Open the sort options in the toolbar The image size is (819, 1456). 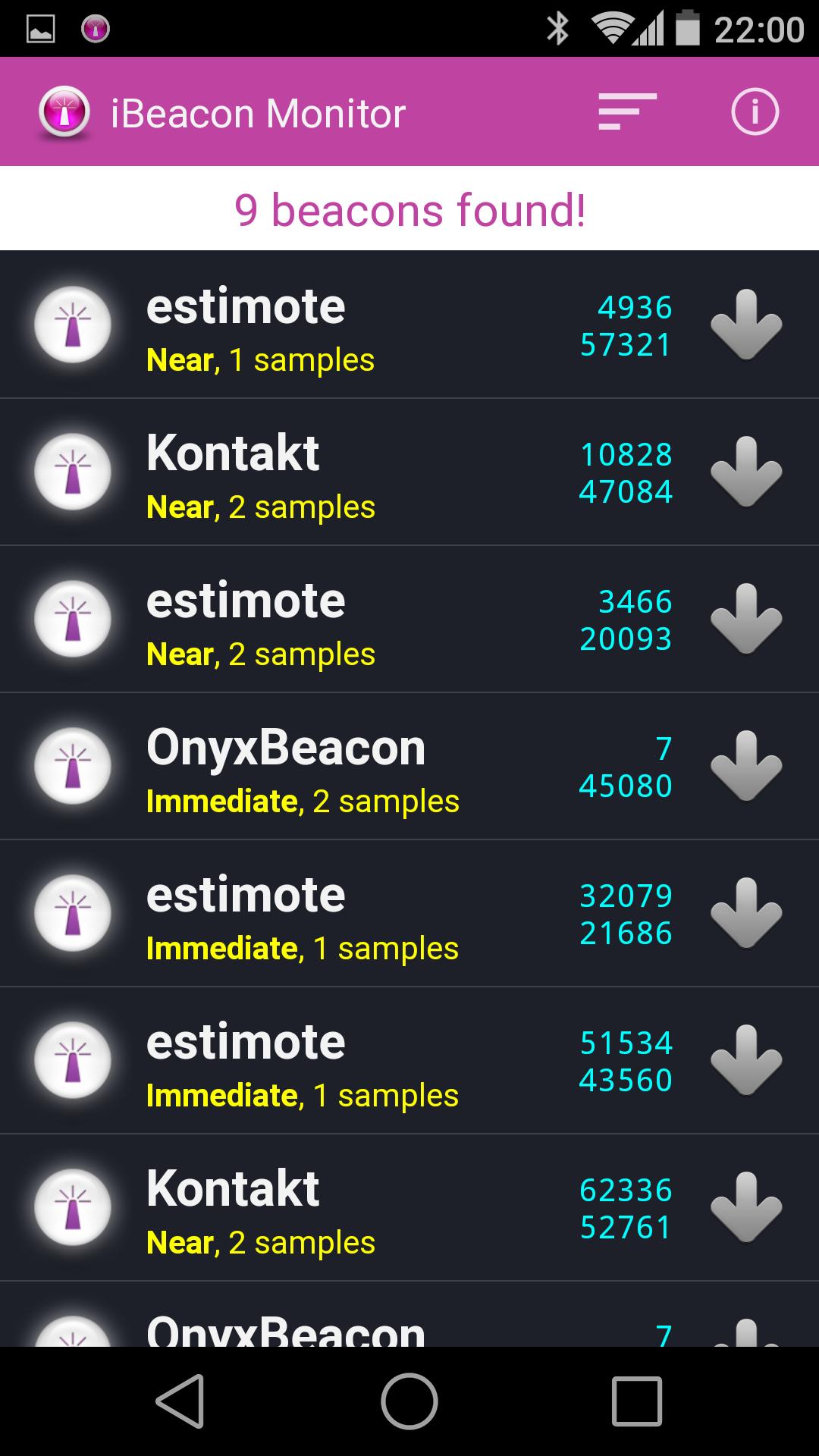623,112
